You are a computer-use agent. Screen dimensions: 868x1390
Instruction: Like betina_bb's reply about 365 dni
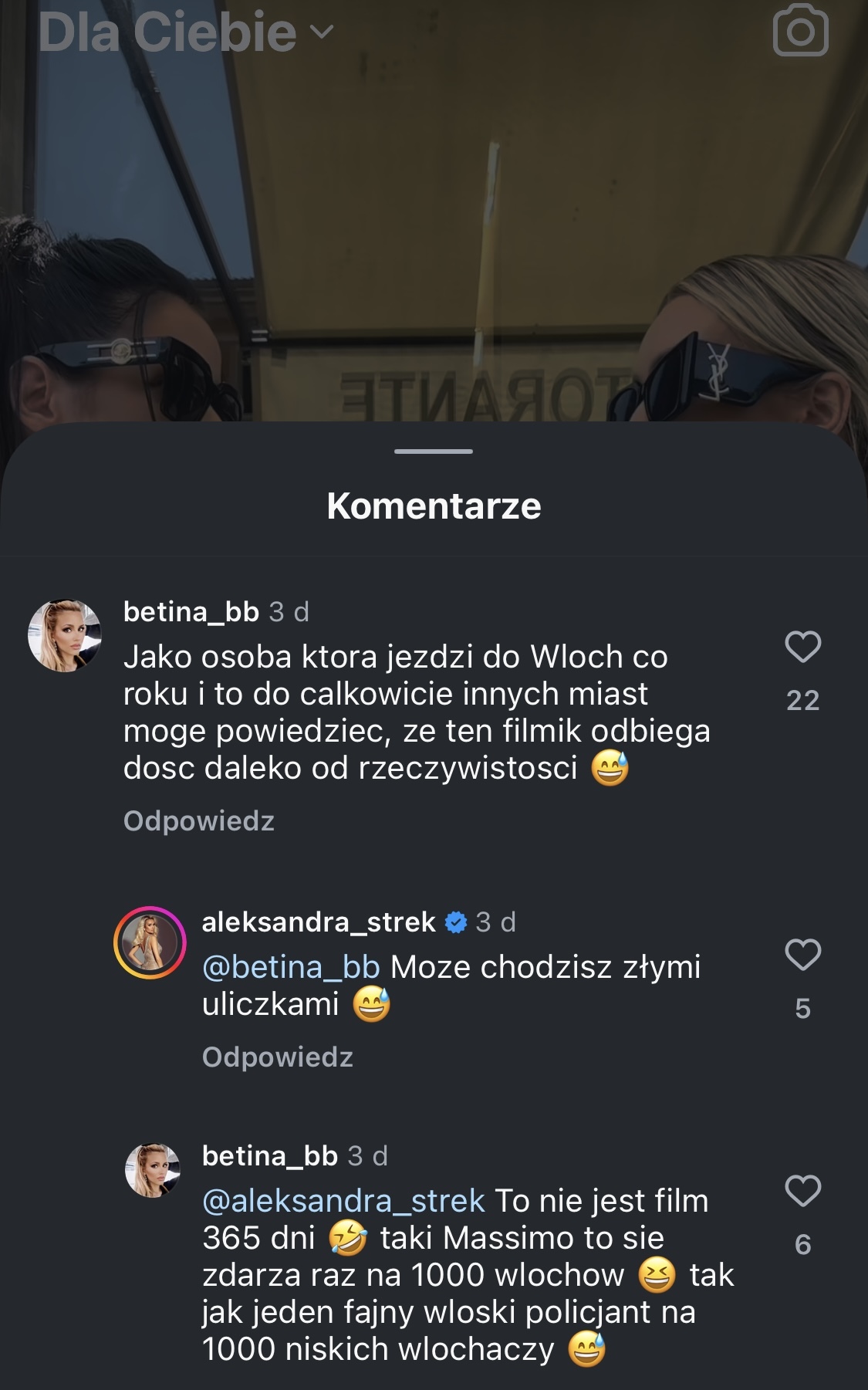(x=802, y=1191)
